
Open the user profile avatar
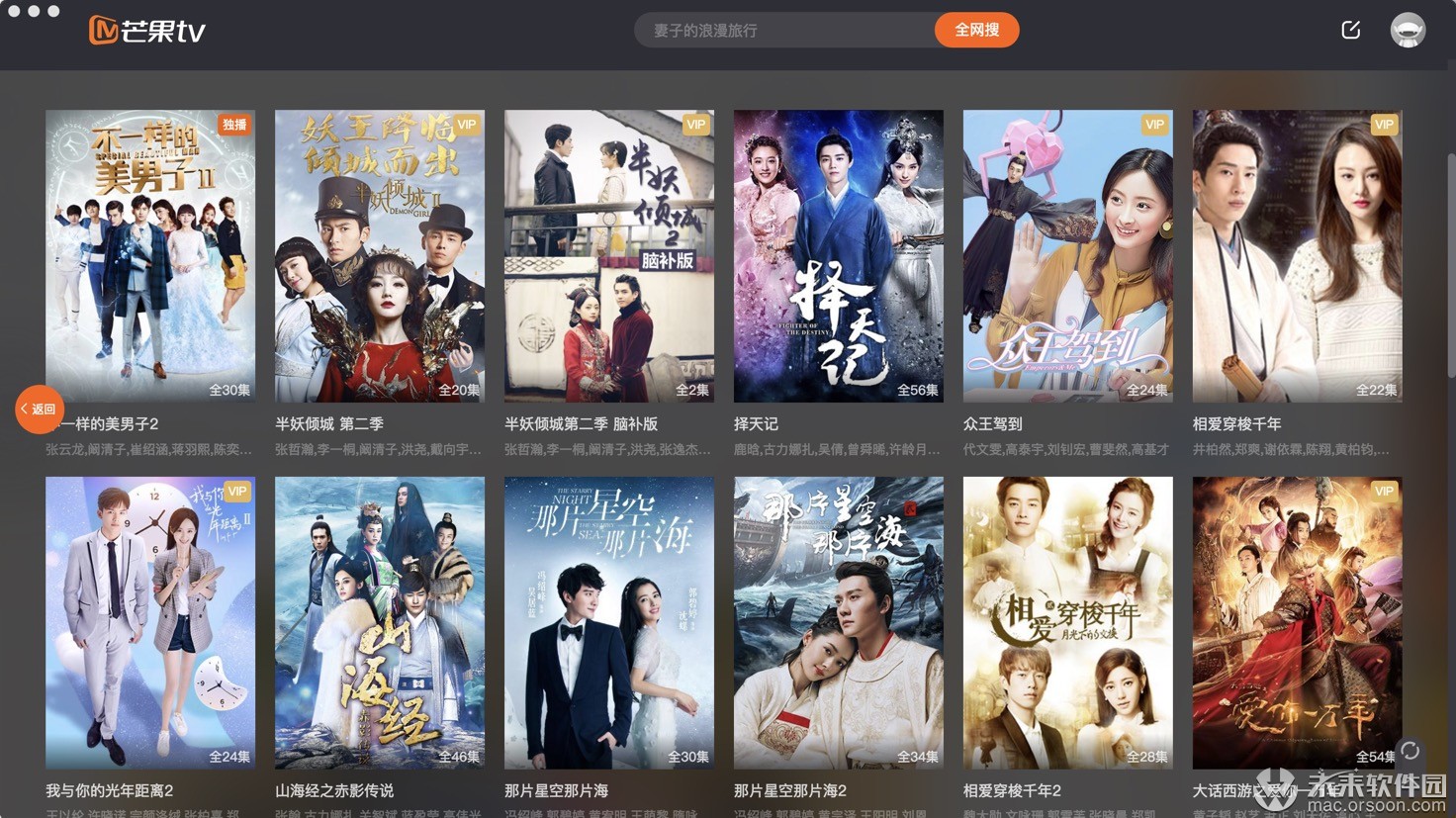tap(1408, 31)
